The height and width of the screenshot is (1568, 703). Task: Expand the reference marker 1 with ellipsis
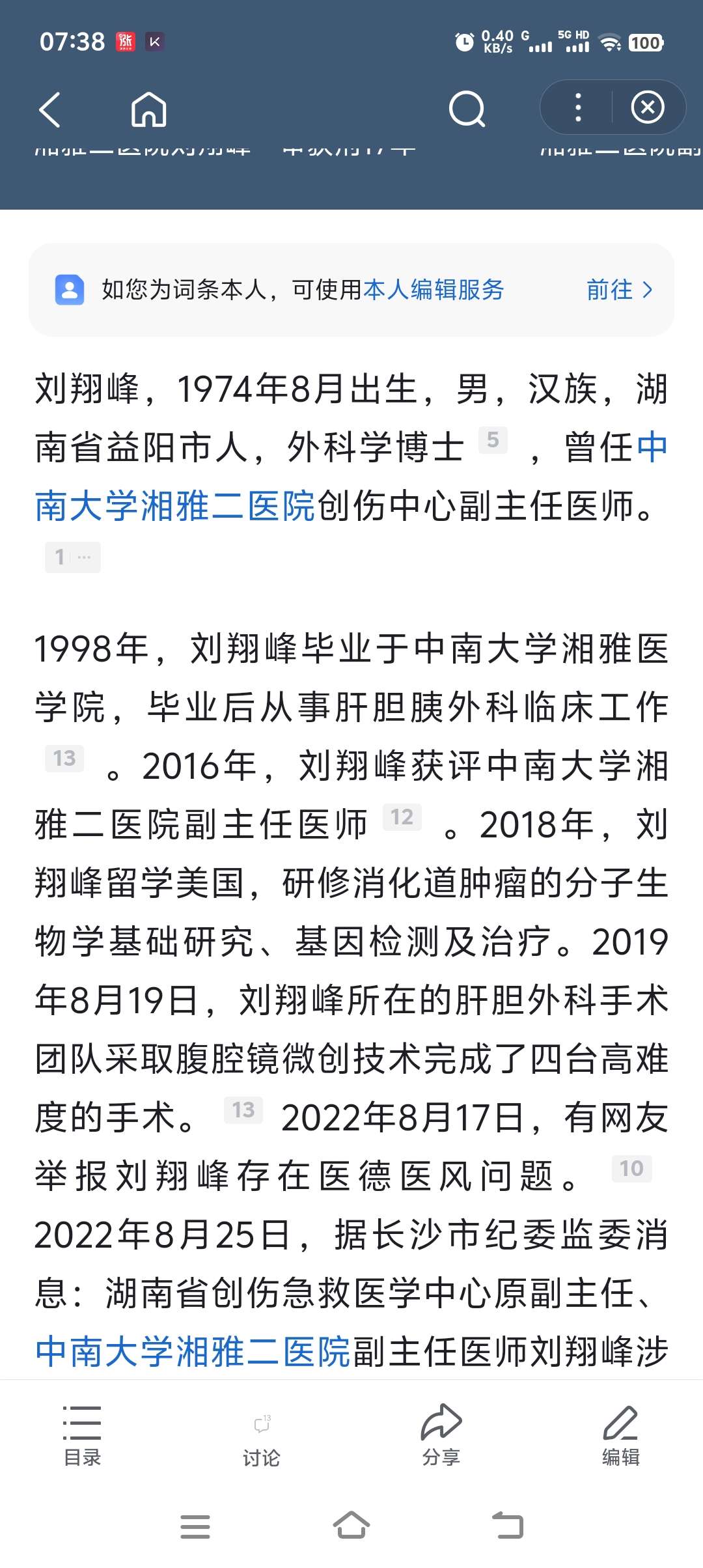(73, 557)
